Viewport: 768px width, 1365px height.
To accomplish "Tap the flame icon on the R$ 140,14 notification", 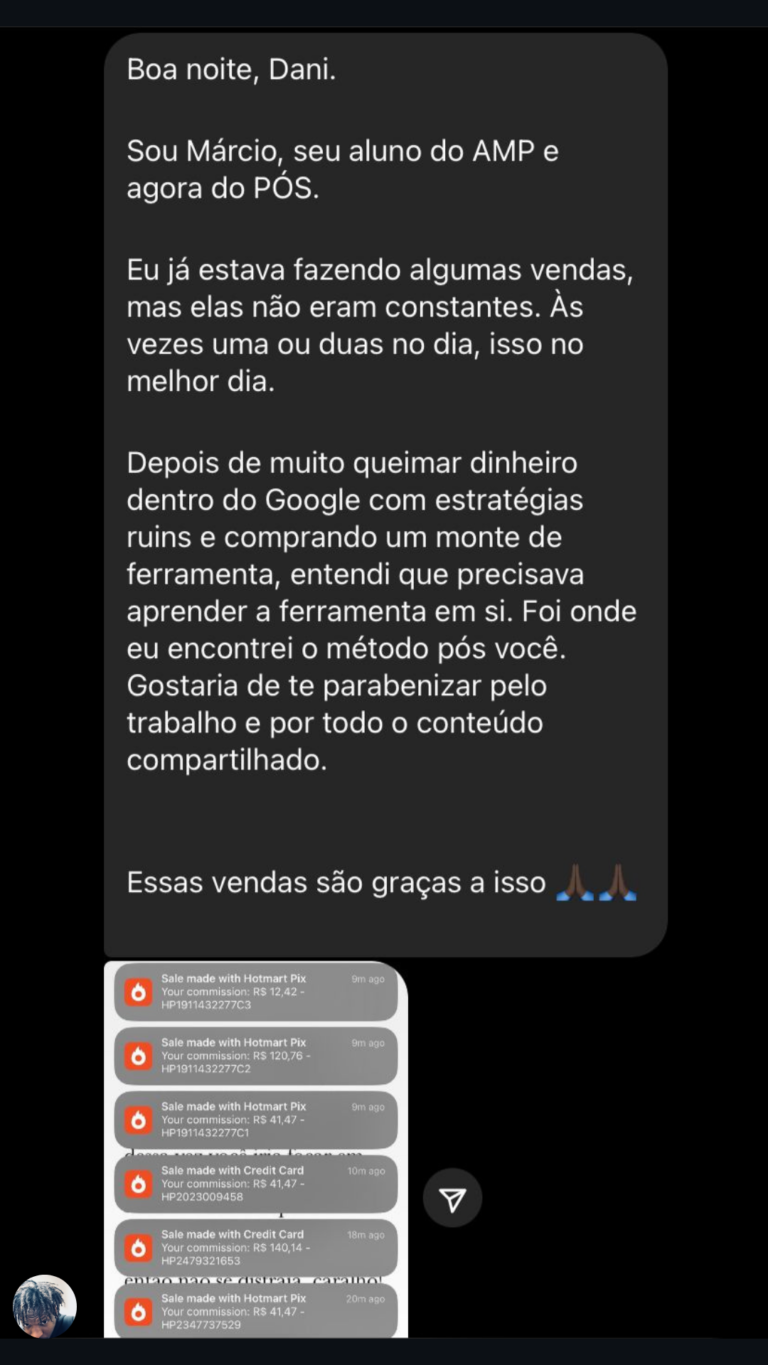I will click(138, 1247).
